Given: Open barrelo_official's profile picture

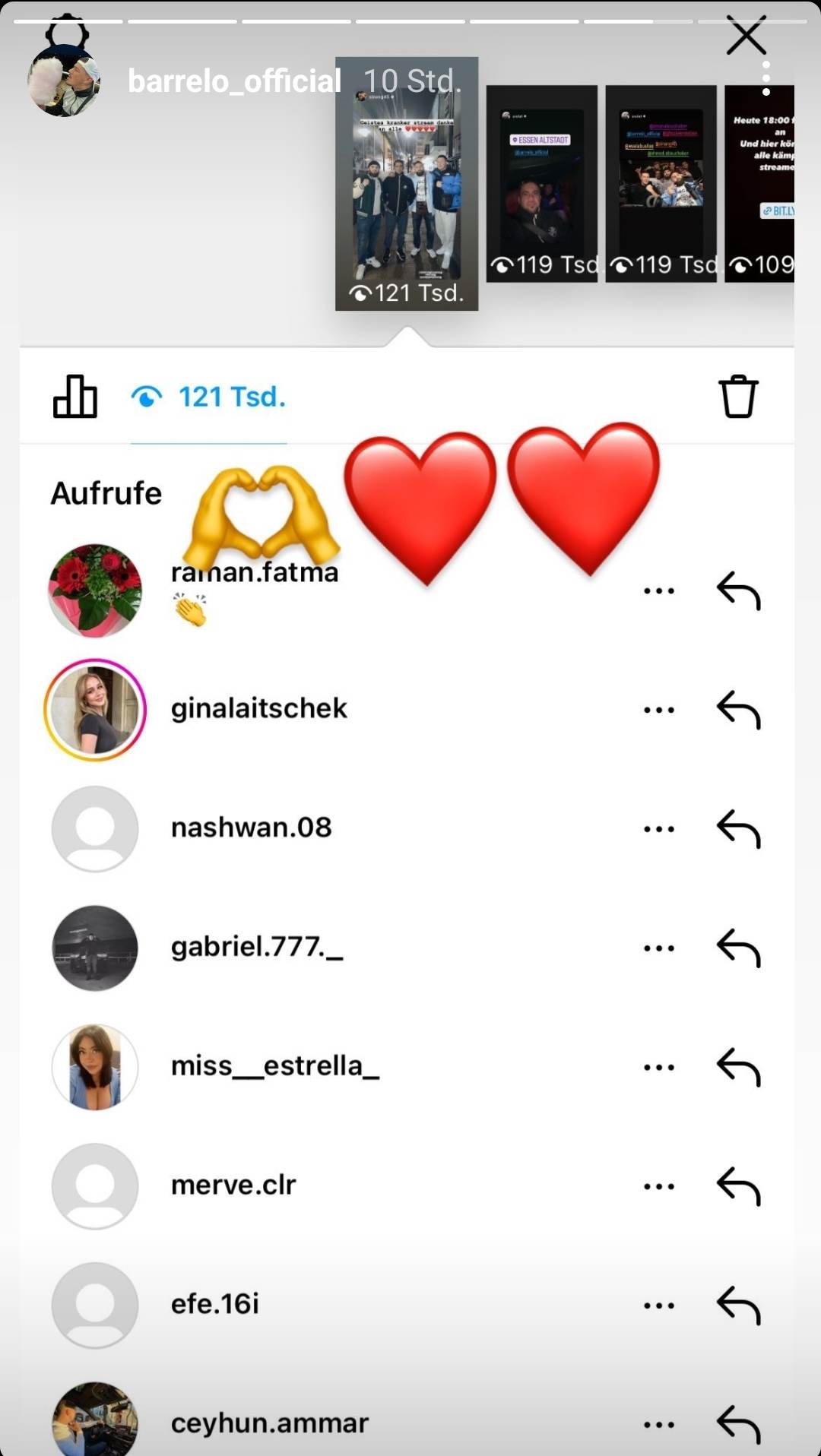Looking at the screenshot, I should pyautogui.click(x=64, y=81).
